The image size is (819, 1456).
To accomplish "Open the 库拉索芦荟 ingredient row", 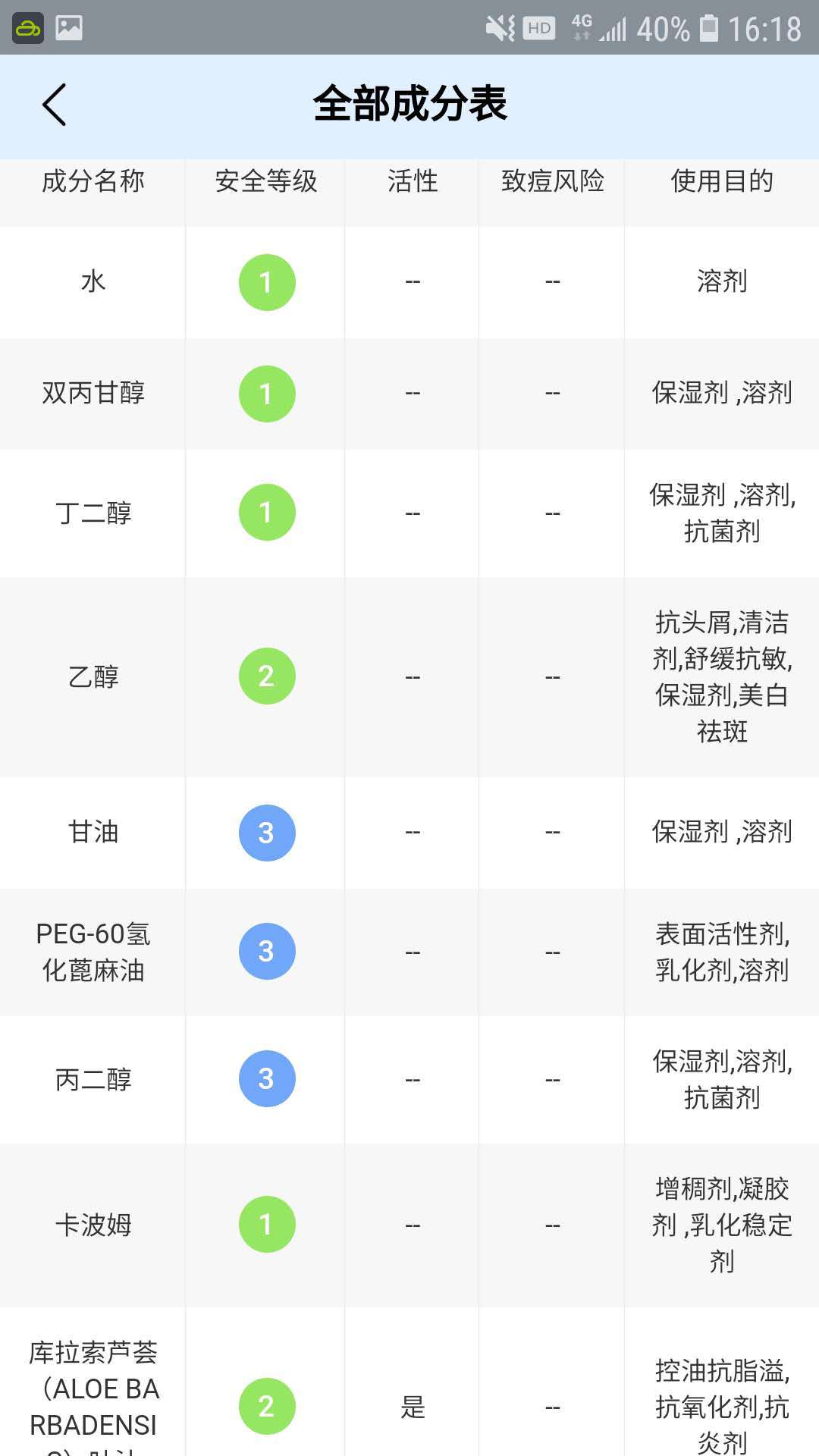I will coord(409,1382).
